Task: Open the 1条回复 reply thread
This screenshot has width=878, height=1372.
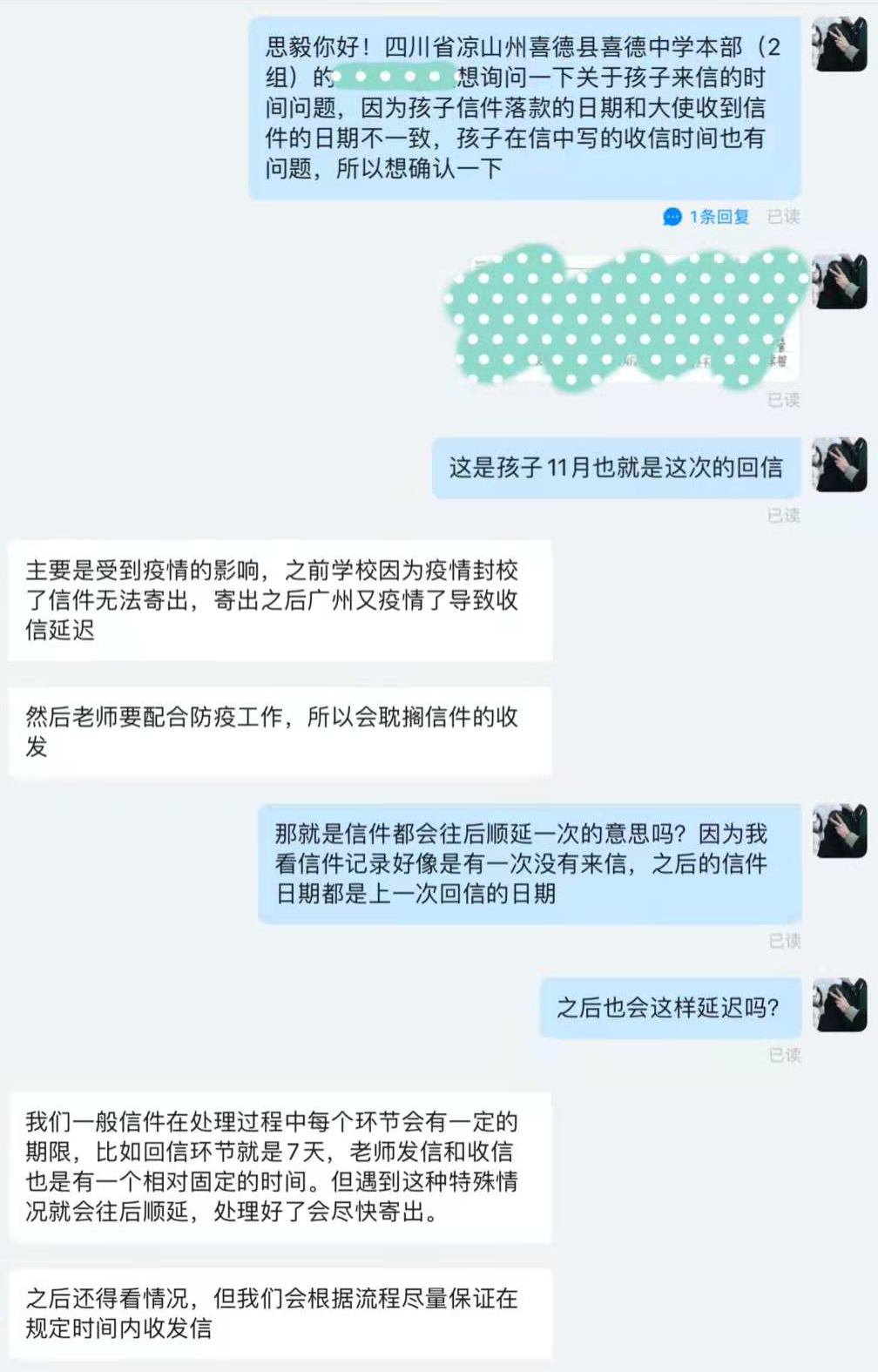Action: pos(707,217)
